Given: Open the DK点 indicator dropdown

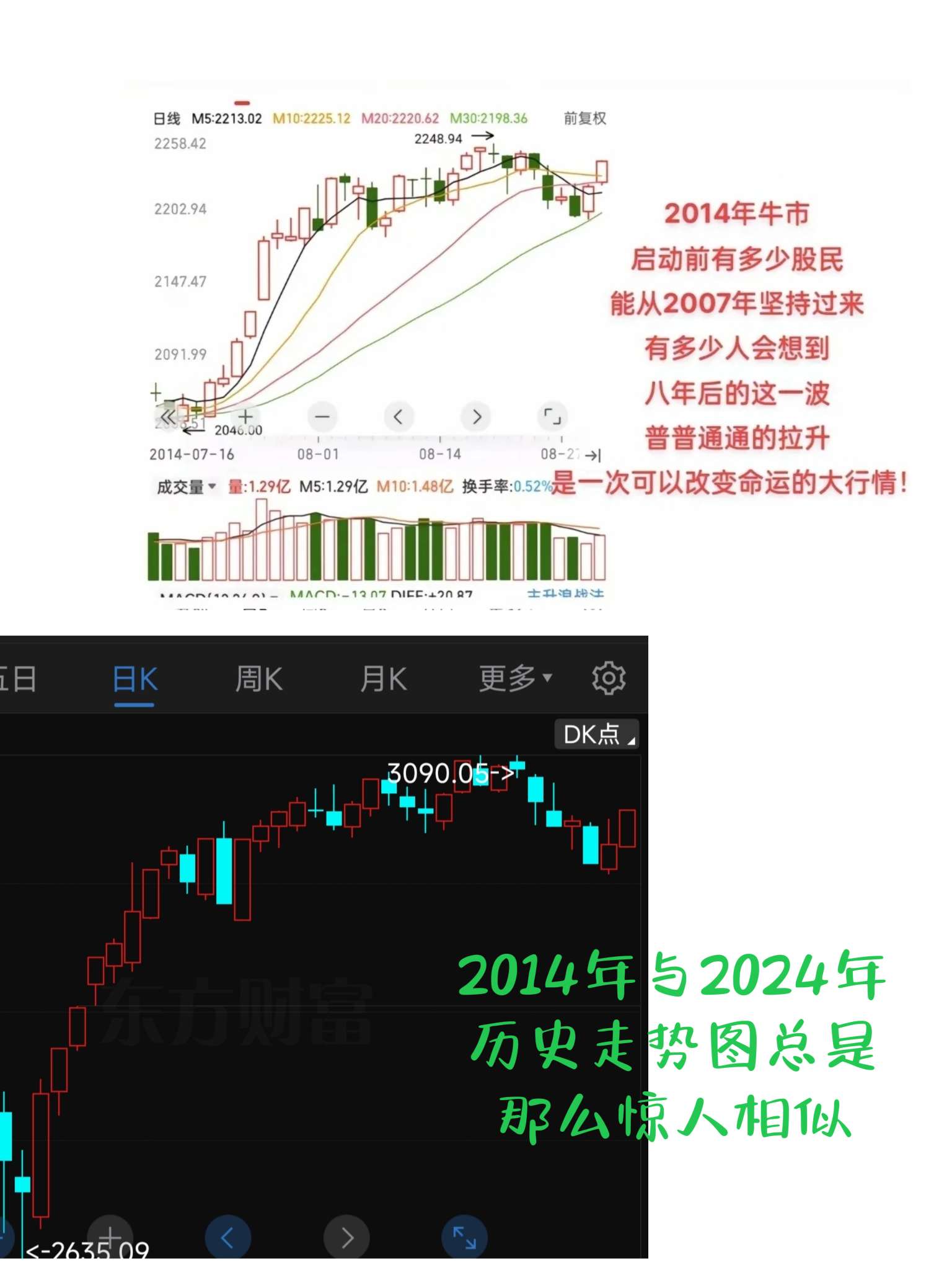Looking at the screenshot, I should 595,735.
